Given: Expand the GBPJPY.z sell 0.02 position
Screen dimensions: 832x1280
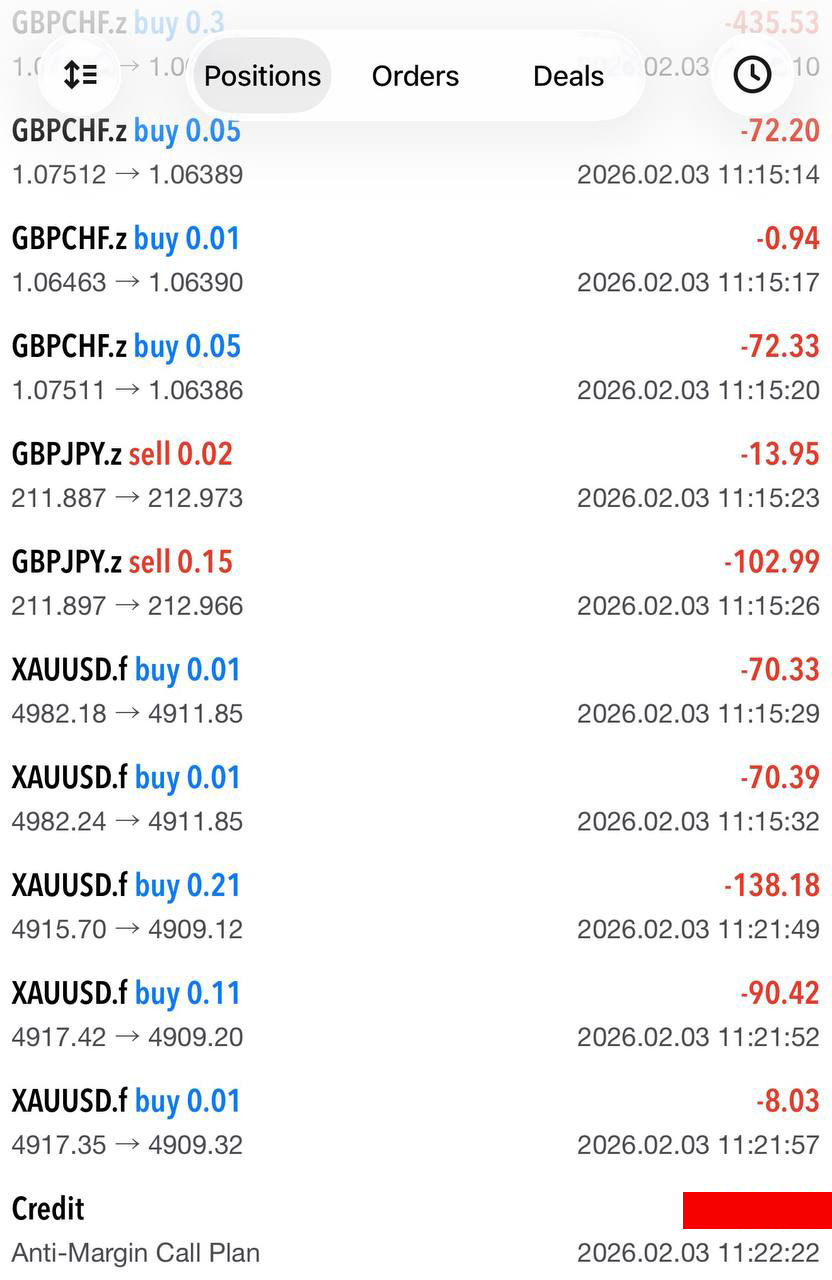Looking at the screenshot, I should pos(415,475).
